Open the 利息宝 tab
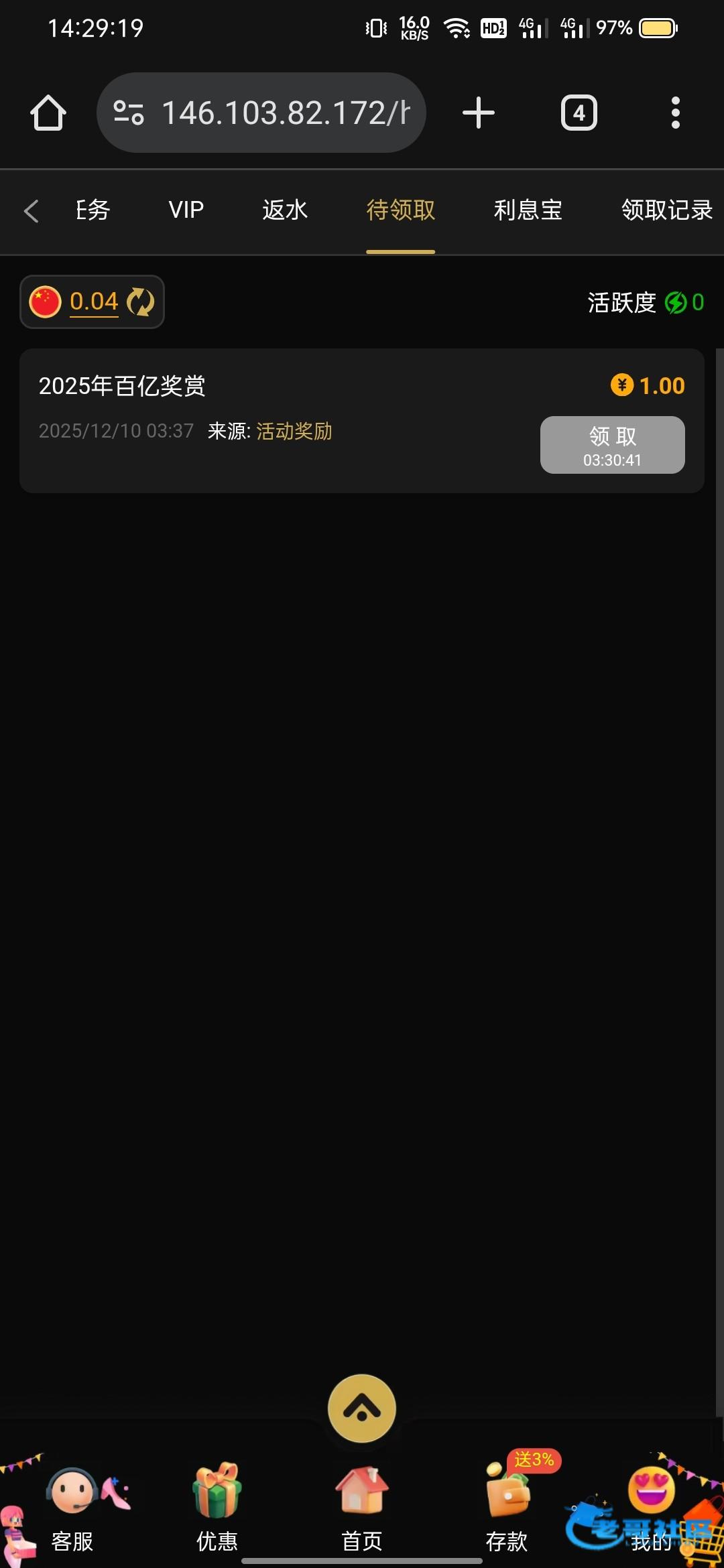 coord(528,210)
